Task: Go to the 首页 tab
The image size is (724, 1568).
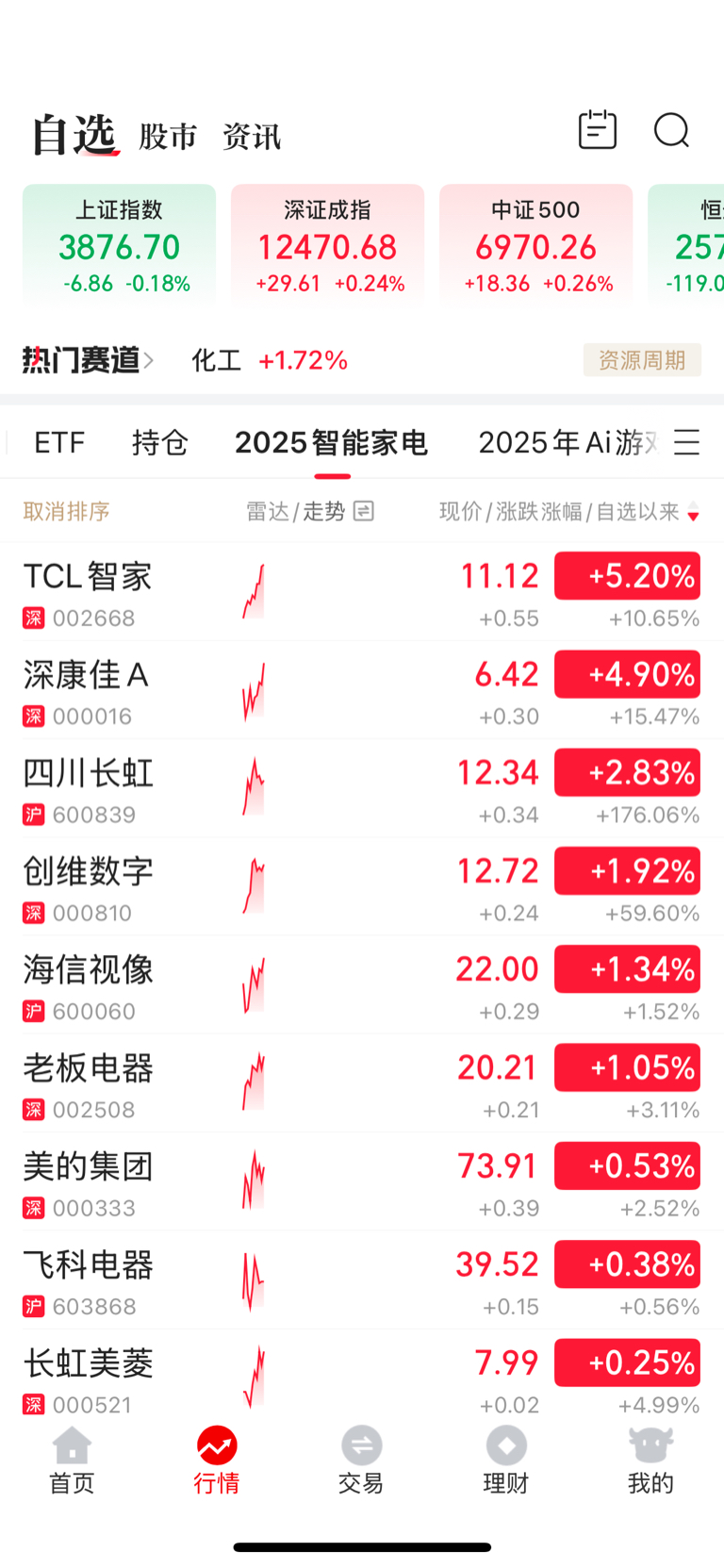Action: (x=72, y=1461)
